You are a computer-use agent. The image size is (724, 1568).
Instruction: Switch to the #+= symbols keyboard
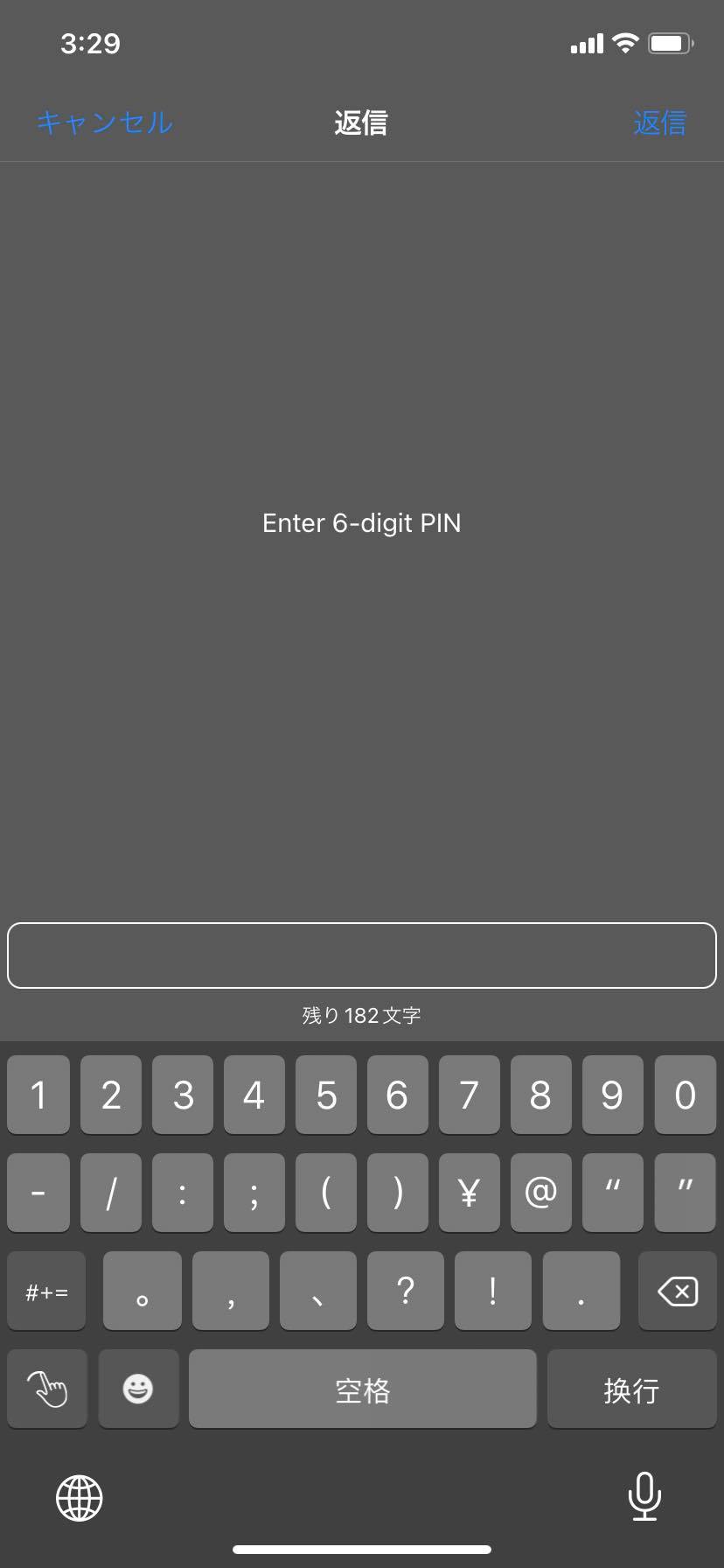[46, 1291]
